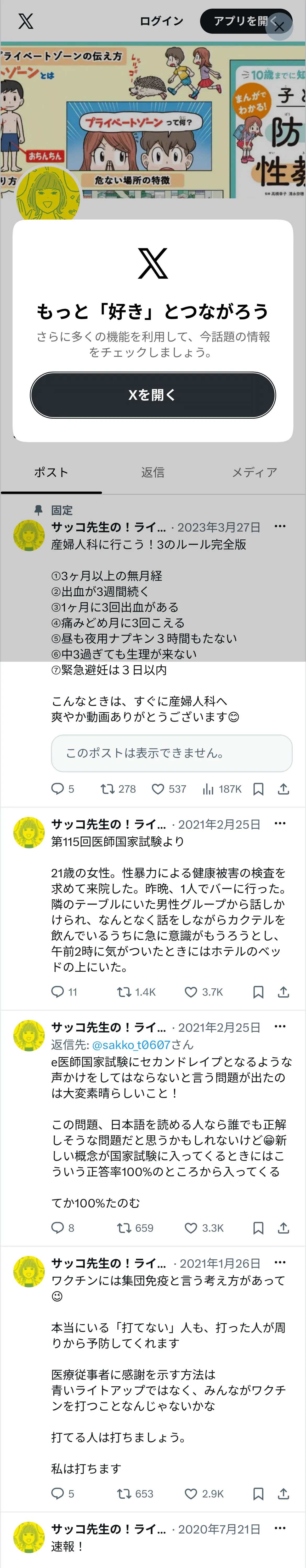
Task: Repost the post with 659 reposts
Action: point(135,1228)
